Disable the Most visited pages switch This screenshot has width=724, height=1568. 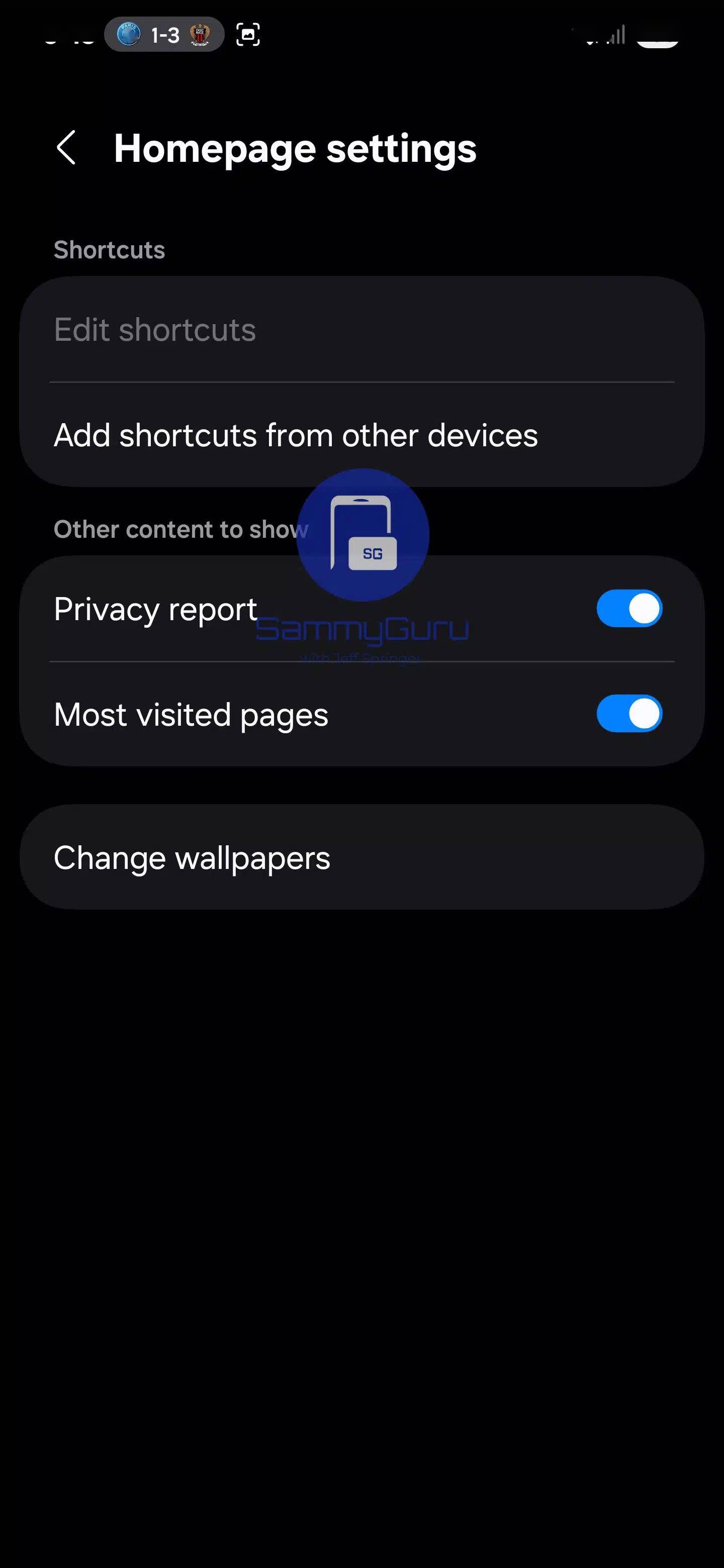point(629,714)
